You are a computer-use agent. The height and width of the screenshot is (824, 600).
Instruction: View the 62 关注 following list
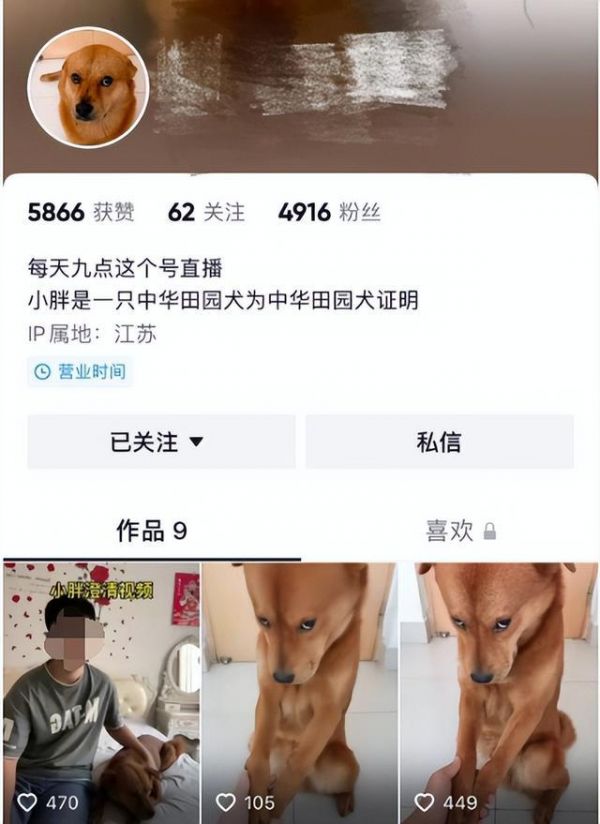tap(206, 212)
